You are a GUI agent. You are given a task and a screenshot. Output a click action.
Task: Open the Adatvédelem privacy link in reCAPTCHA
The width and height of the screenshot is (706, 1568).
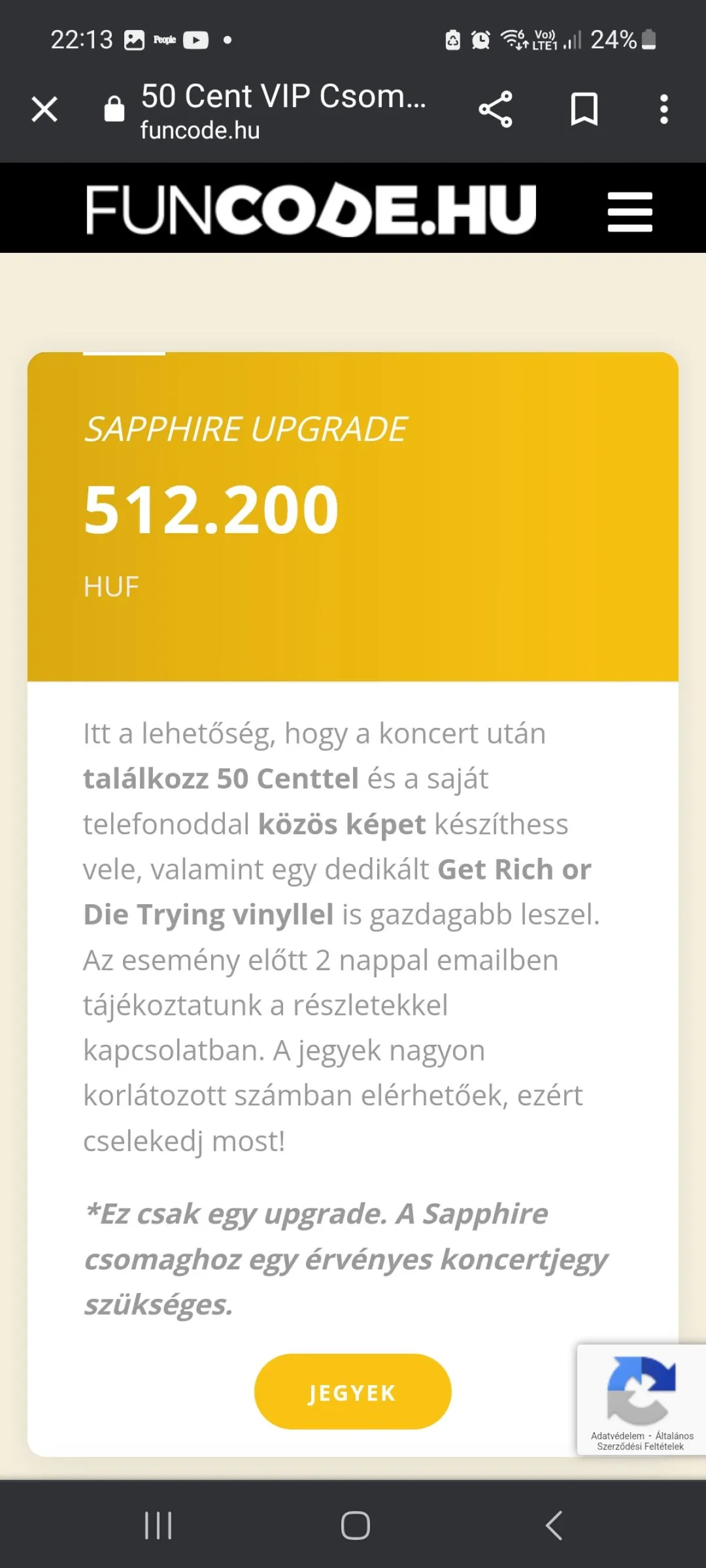[617, 1435]
